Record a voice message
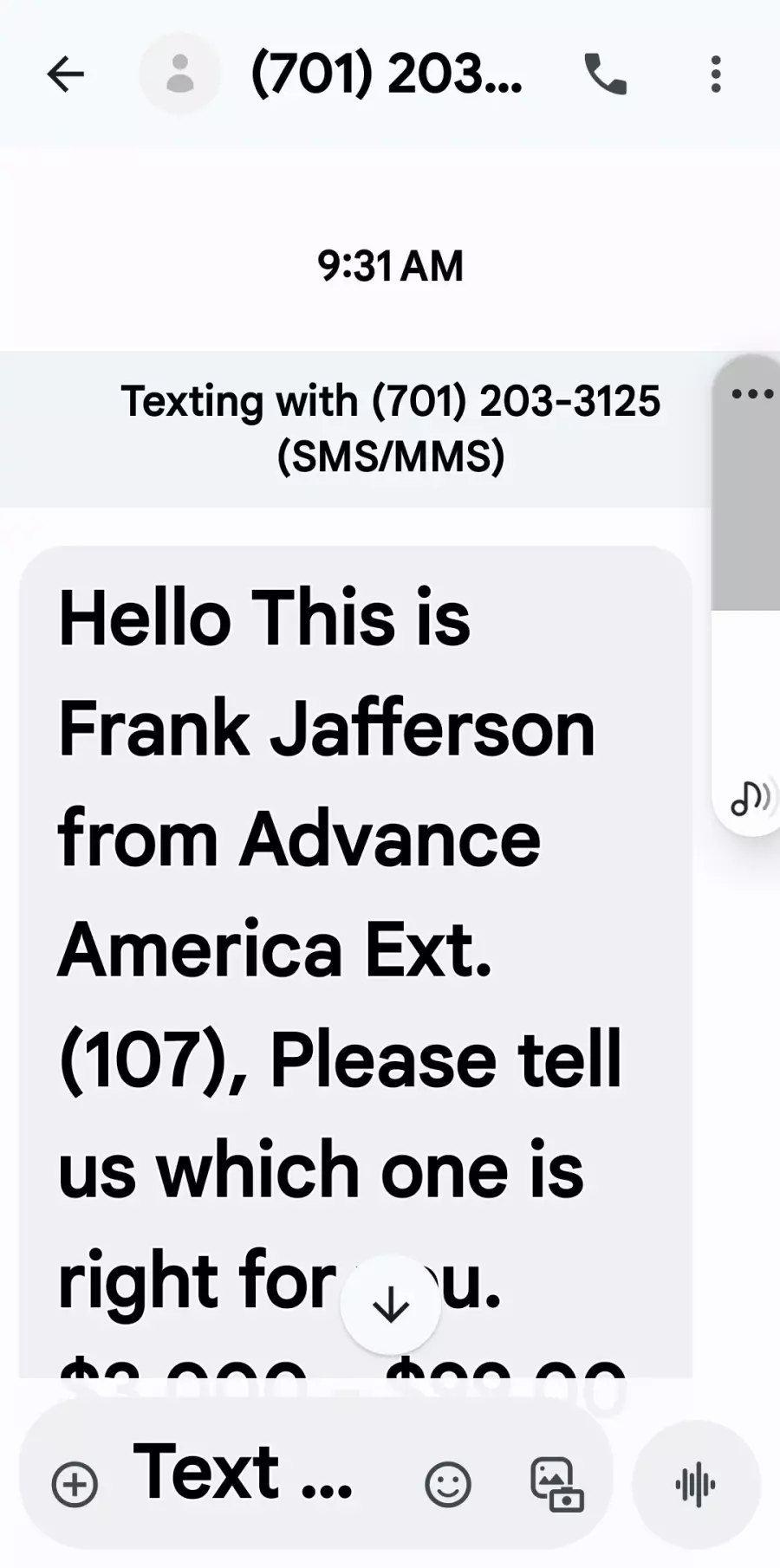The image size is (780, 1568). click(x=696, y=1485)
